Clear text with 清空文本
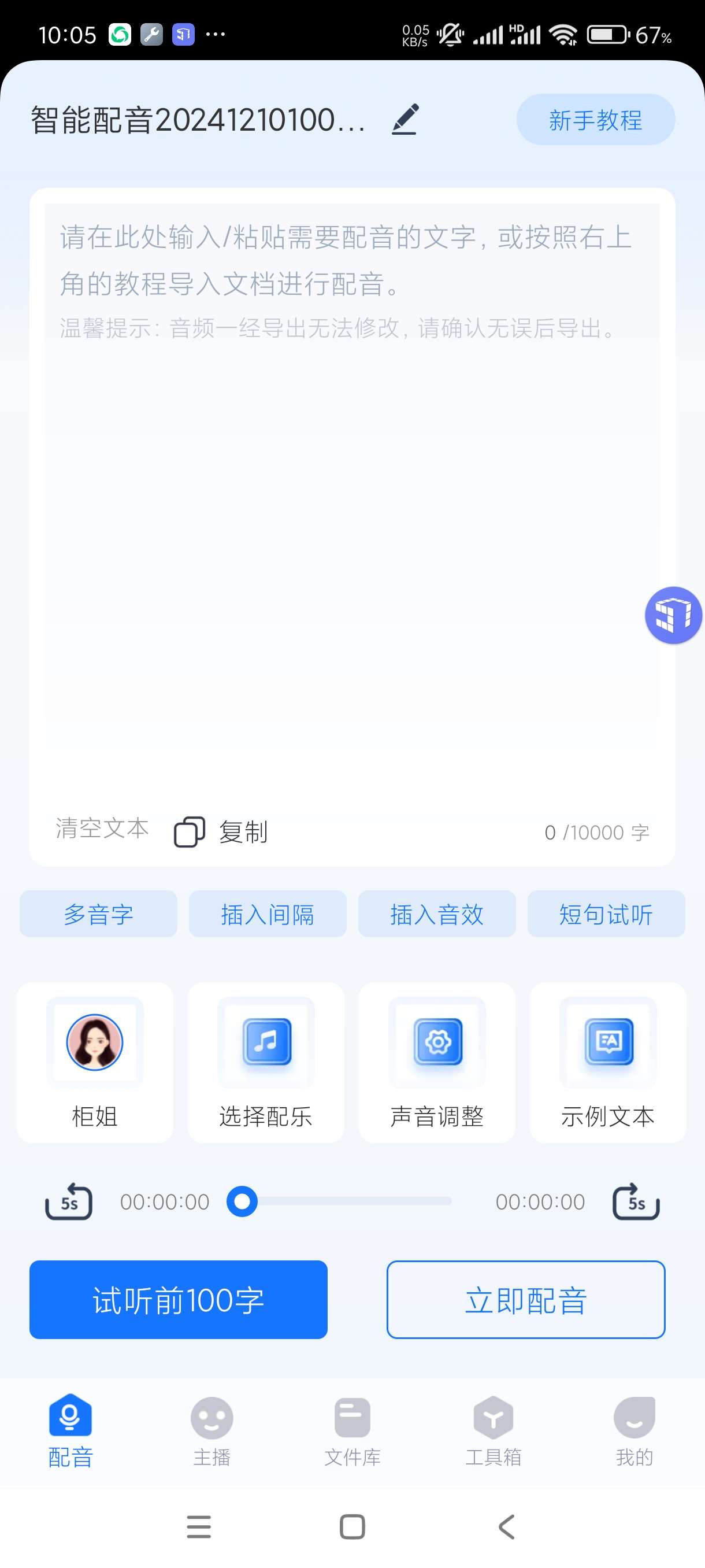This screenshot has width=705, height=1568. coord(102,830)
